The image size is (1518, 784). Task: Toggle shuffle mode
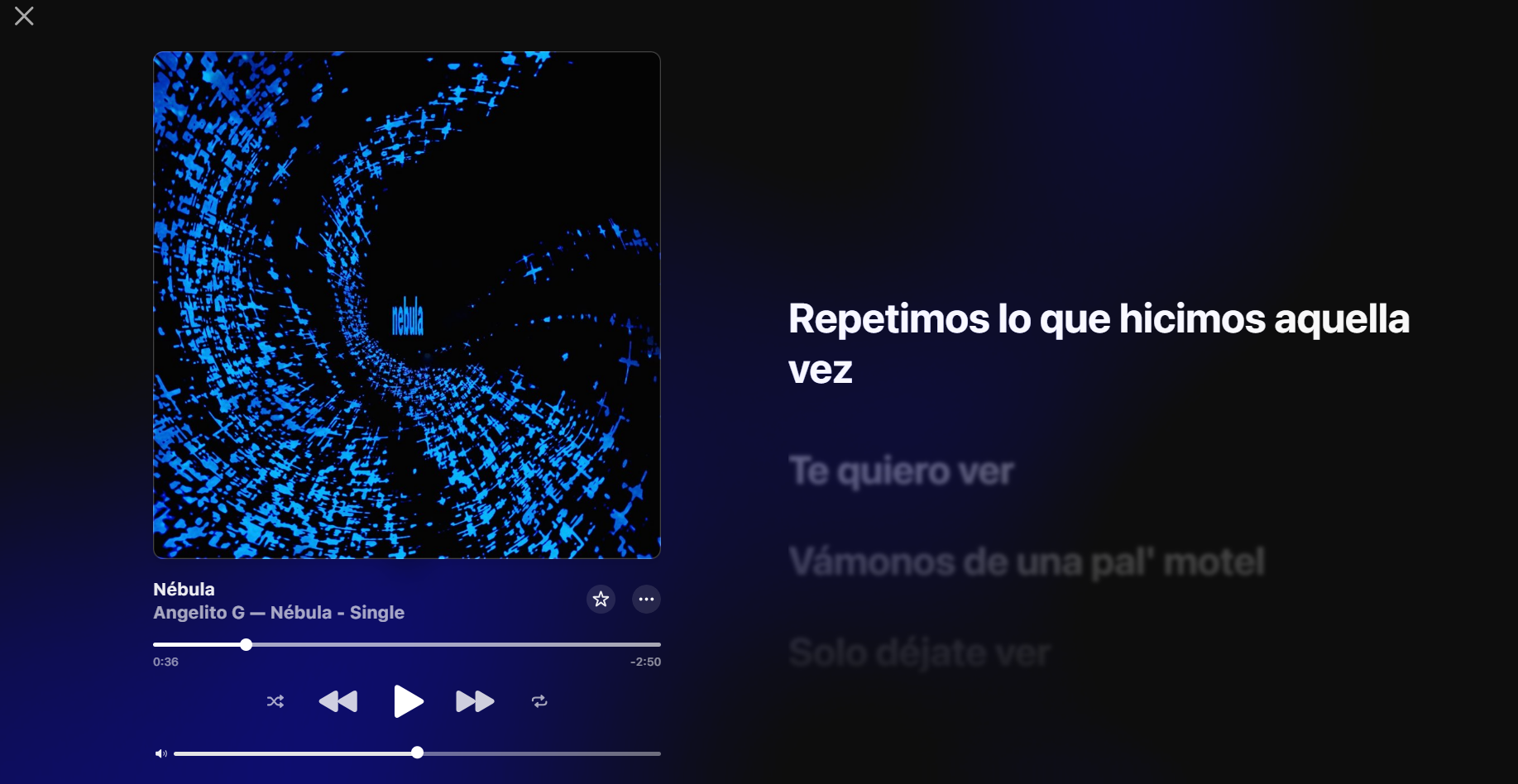coord(275,701)
